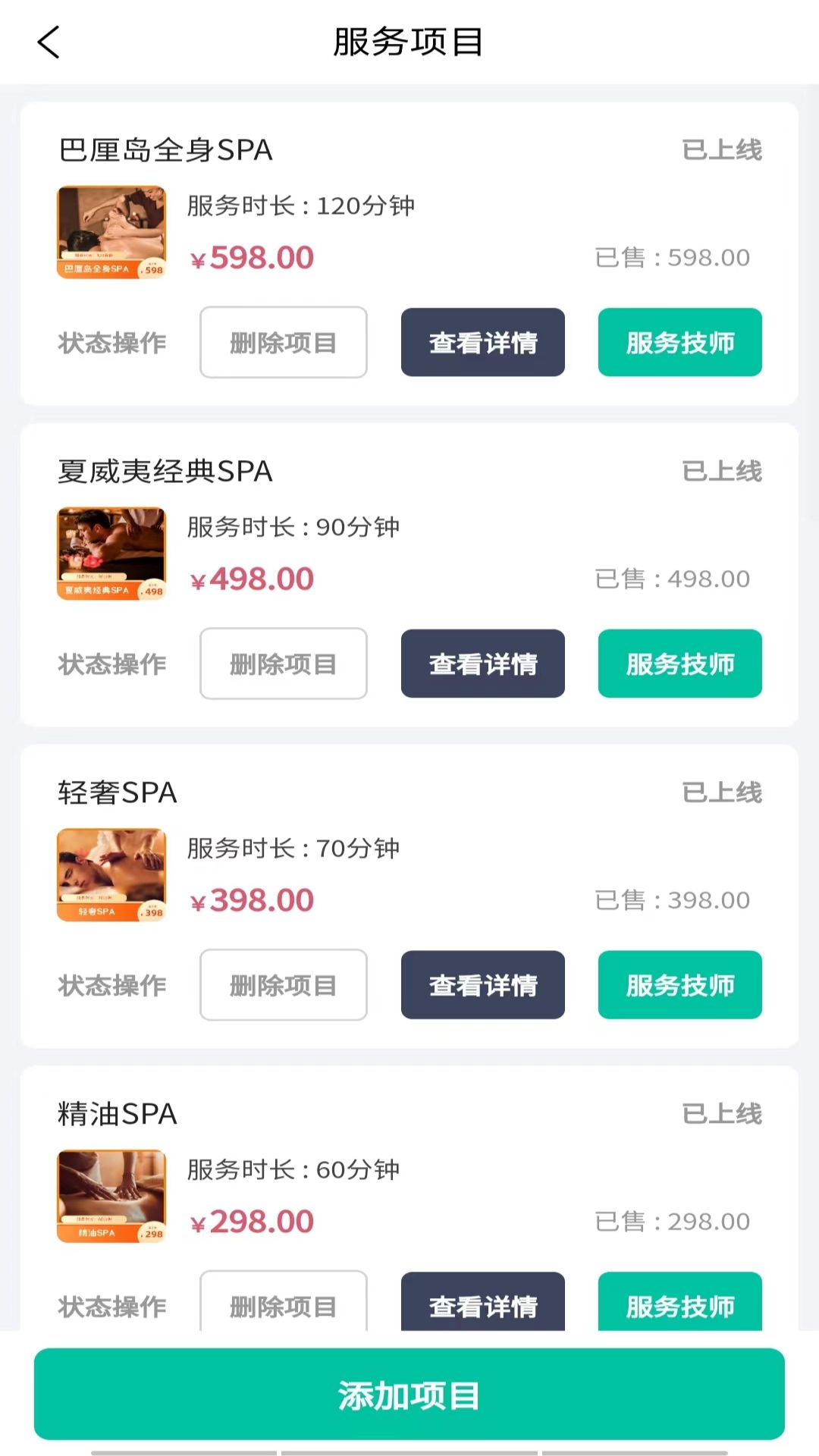Tap 状态操作 on 夏威夷经典SPA
The width and height of the screenshot is (819, 1456).
112,664
